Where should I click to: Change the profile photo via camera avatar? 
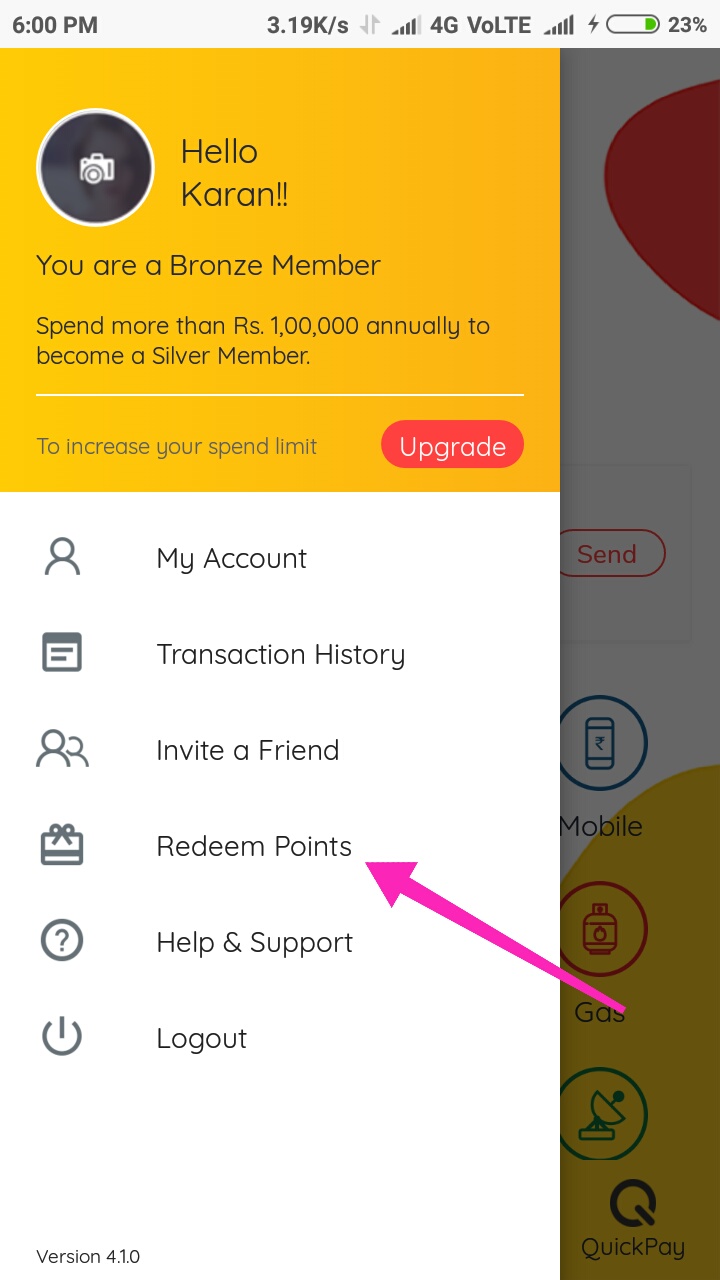[x=95, y=168]
